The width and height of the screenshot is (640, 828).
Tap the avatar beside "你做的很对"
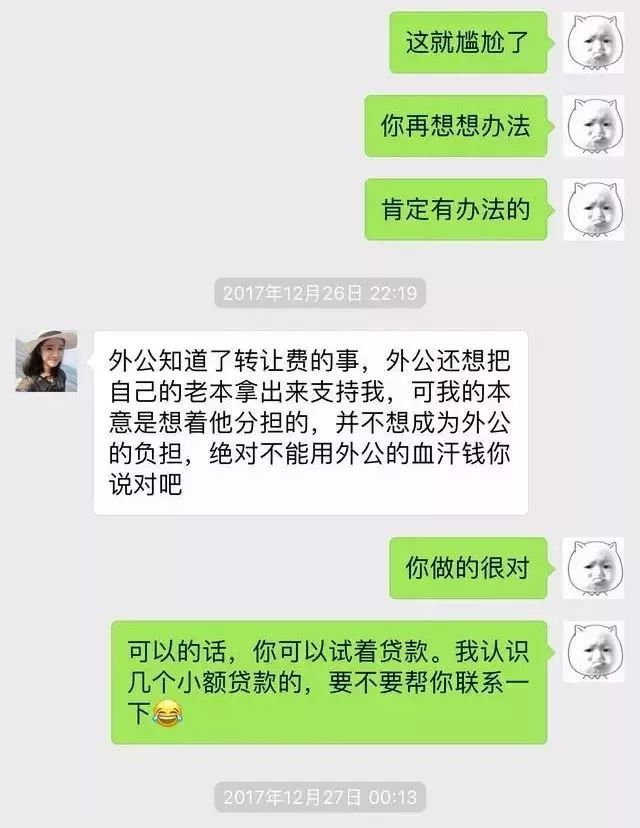tap(594, 568)
